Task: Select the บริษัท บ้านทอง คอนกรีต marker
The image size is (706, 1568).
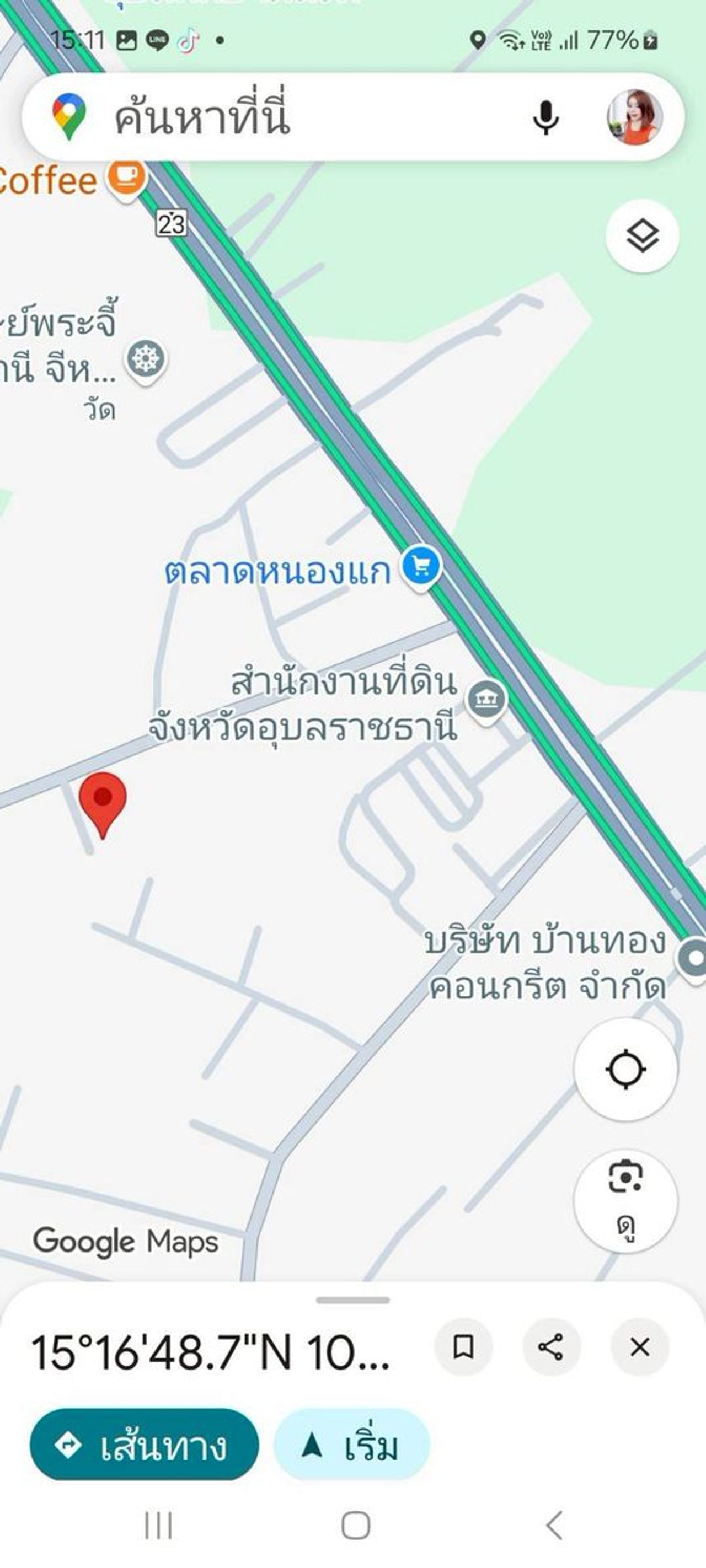Action: [x=693, y=958]
